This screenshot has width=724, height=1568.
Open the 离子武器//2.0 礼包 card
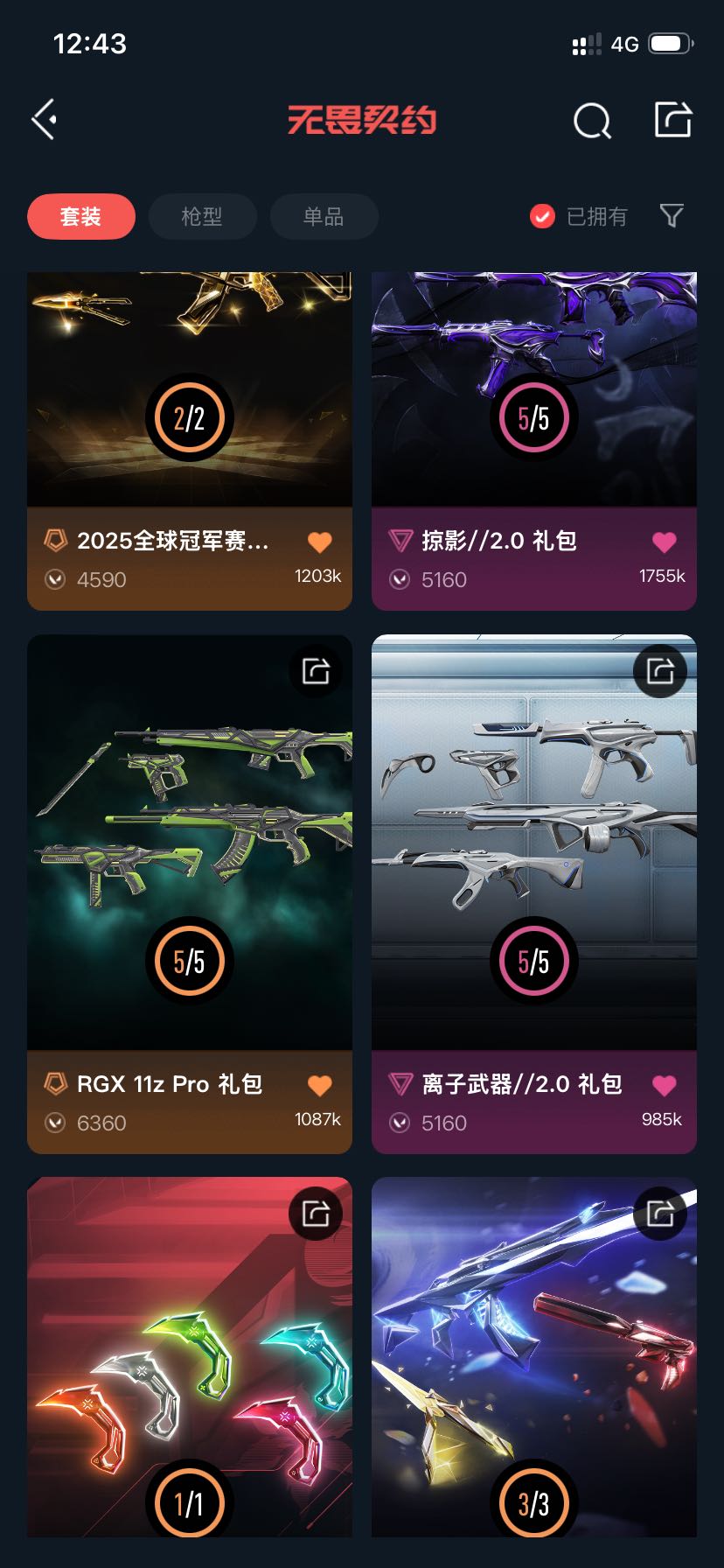click(534, 894)
